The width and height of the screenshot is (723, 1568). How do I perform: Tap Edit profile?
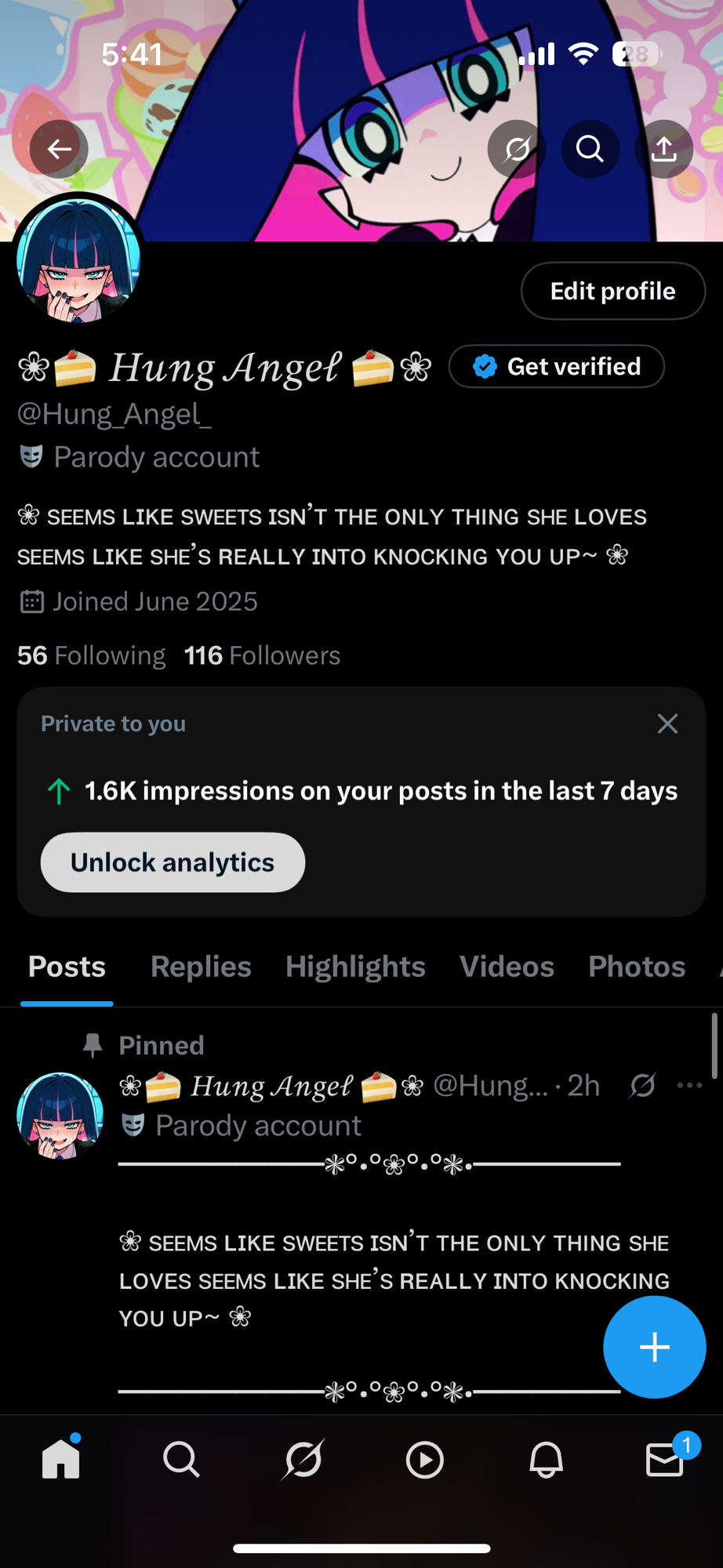pyautogui.click(x=612, y=291)
